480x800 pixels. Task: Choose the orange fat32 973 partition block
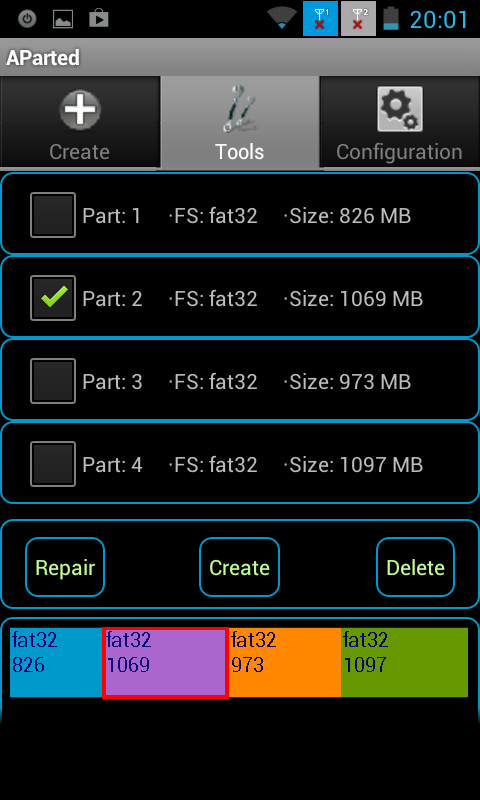pyautogui.click(x=285, y=662)
